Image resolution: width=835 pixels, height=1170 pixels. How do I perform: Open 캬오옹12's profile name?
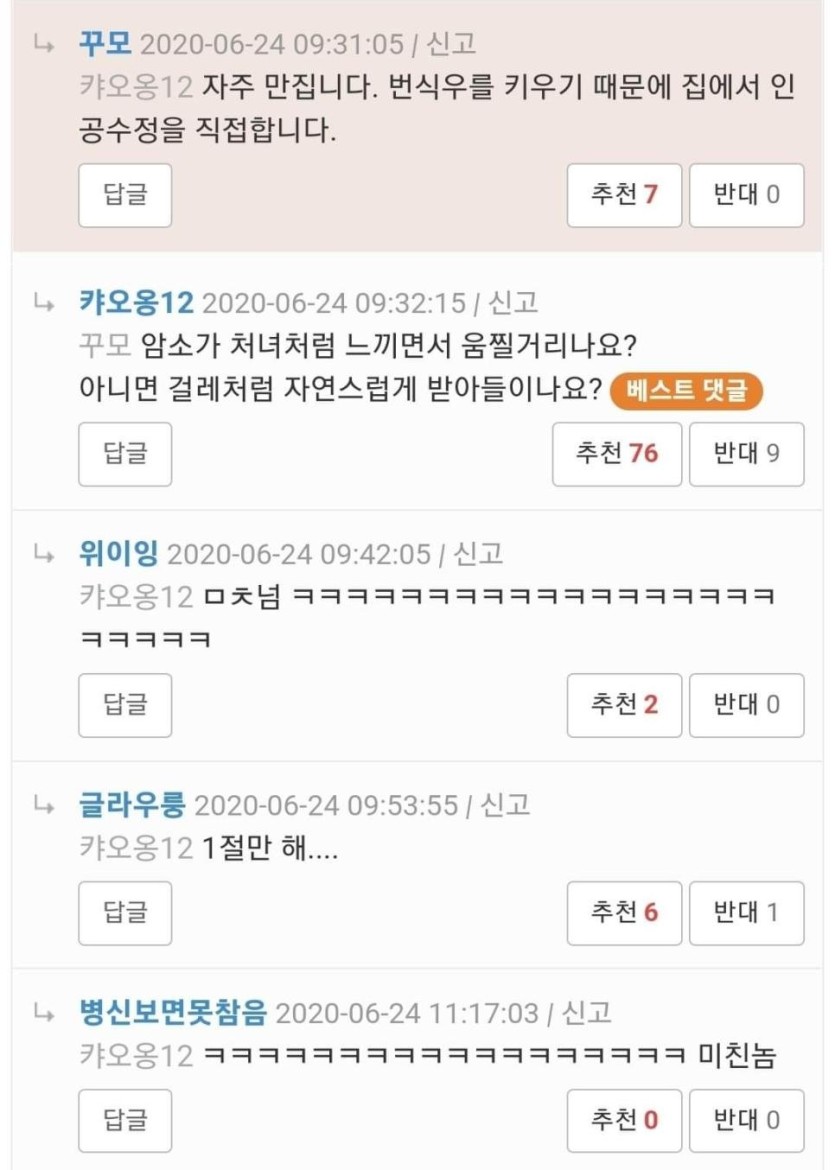(135, 303)
